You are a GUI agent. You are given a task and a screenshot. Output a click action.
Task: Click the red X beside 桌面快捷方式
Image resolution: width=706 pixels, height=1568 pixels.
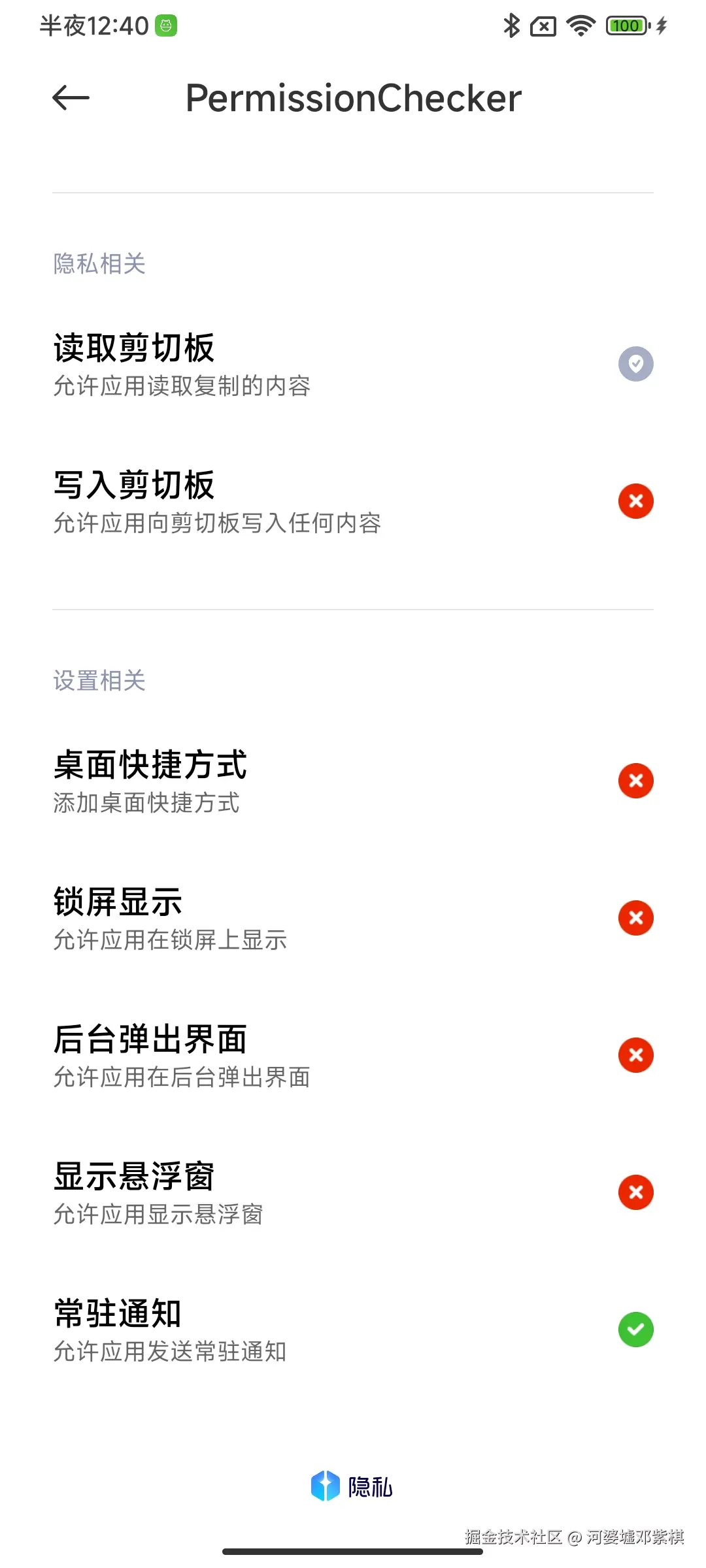coord(635,781)
